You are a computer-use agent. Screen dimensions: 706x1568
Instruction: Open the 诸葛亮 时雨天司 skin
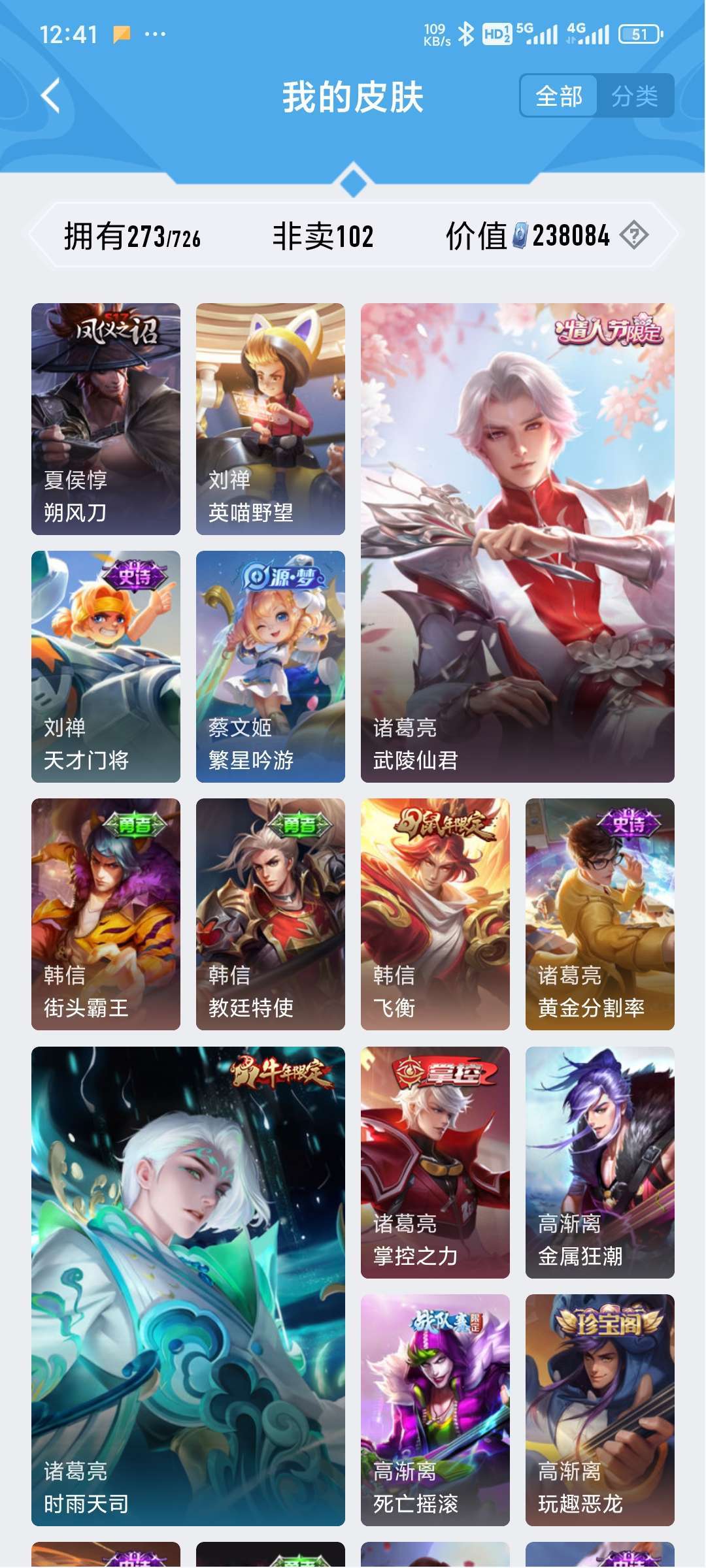tap(188, 1286)
